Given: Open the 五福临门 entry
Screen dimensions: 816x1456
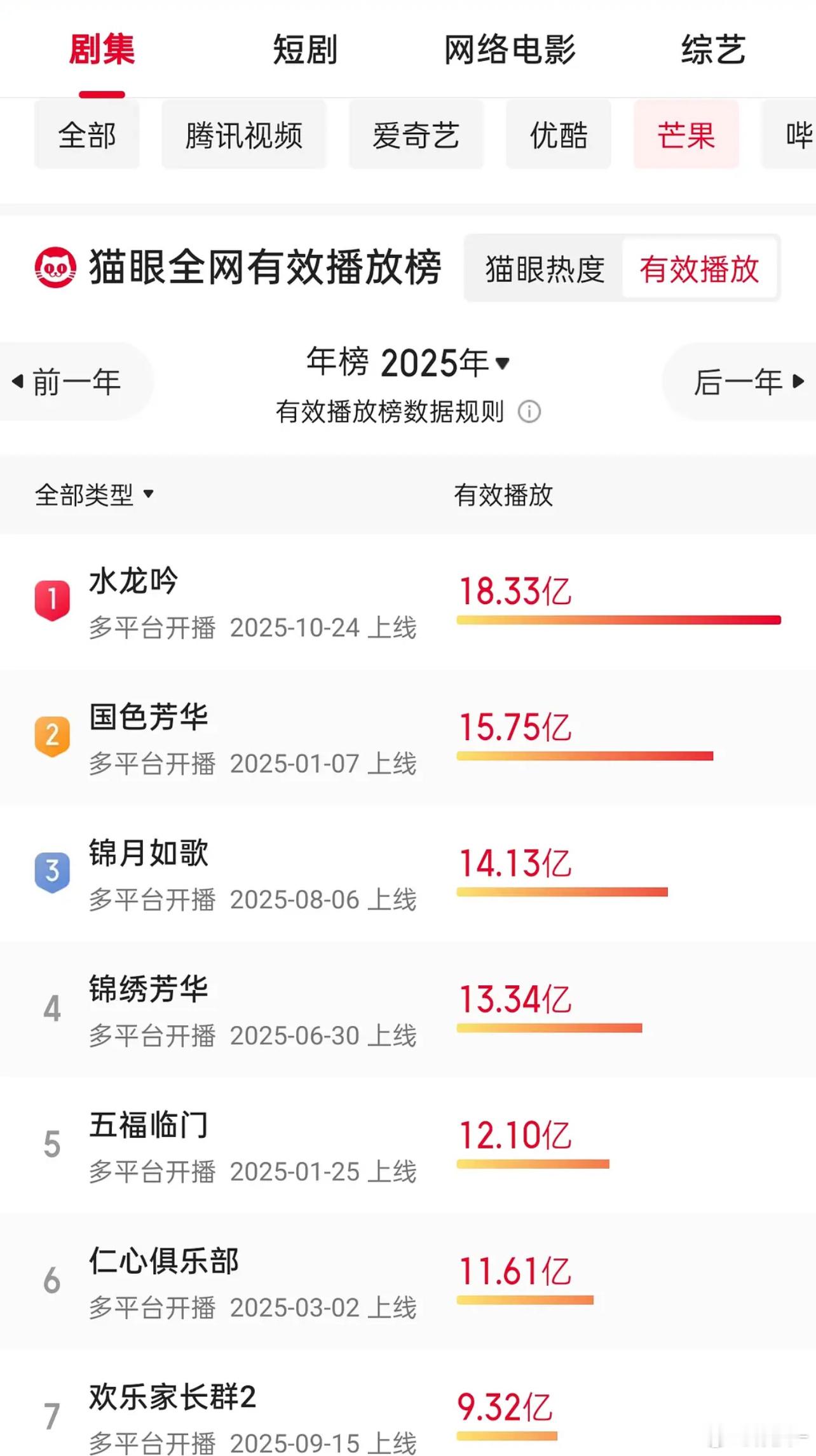Looking at the screenshot, I should point(408,1145).
